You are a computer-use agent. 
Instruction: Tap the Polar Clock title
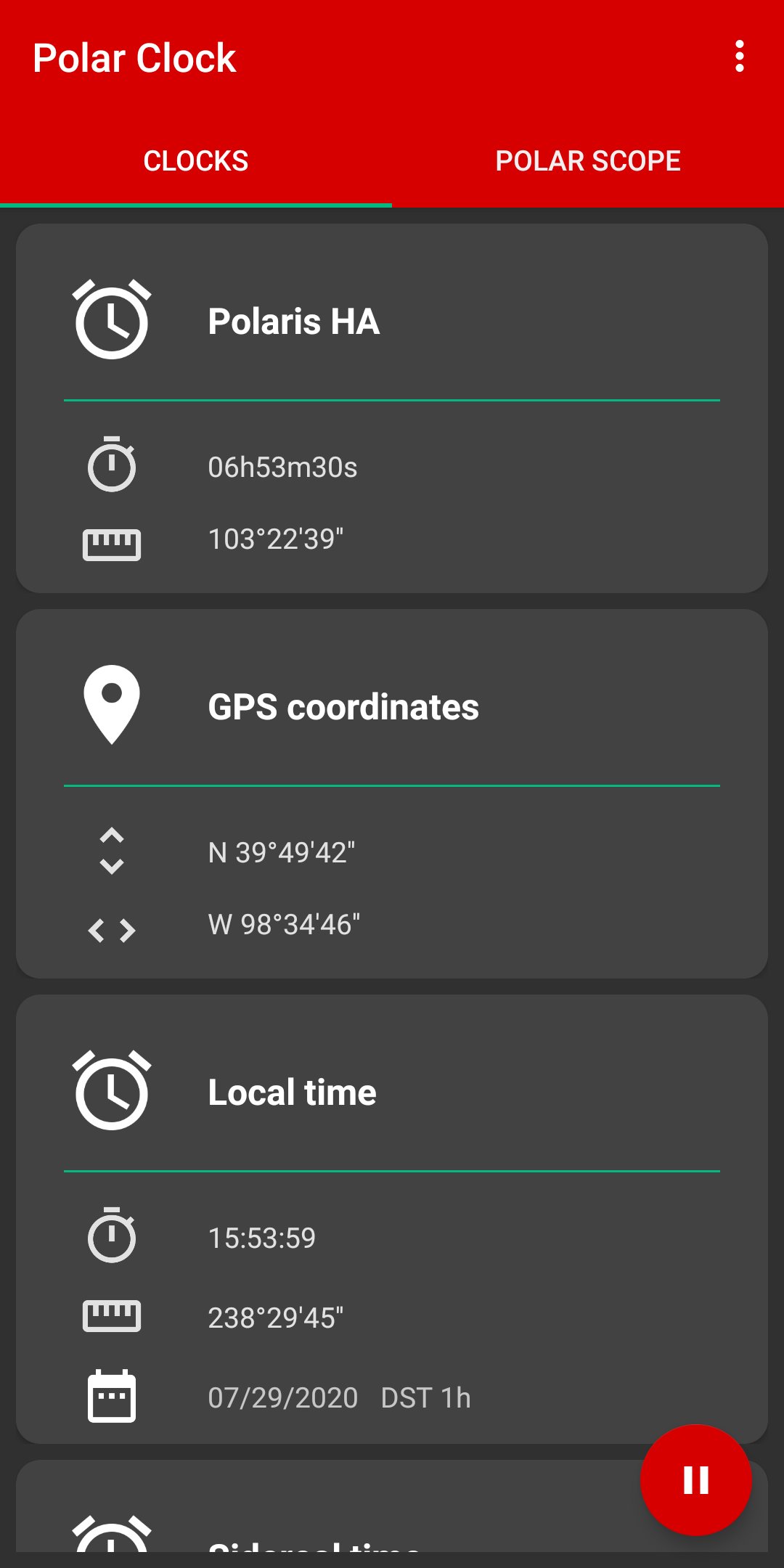click(135, 58)
